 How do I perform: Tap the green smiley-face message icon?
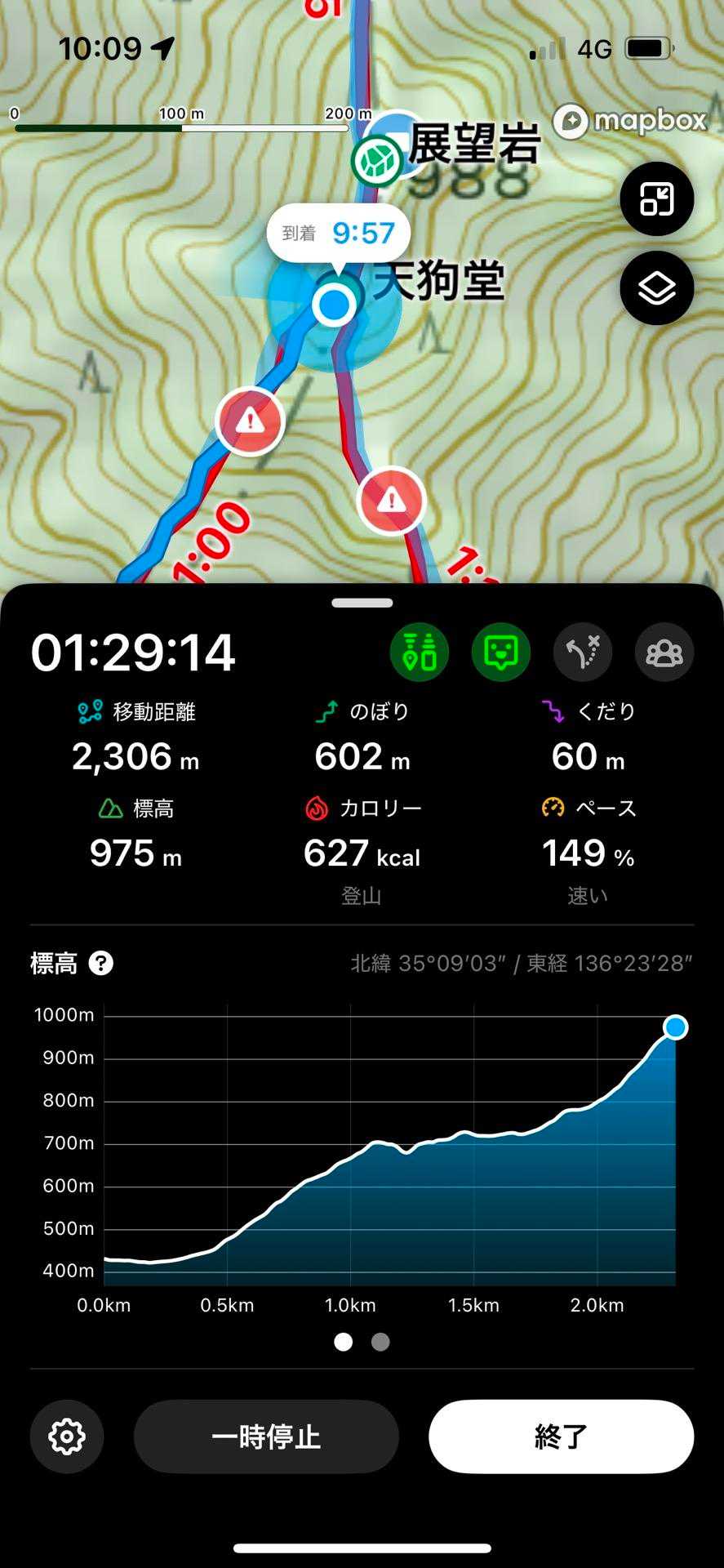(x=501, y=652)
